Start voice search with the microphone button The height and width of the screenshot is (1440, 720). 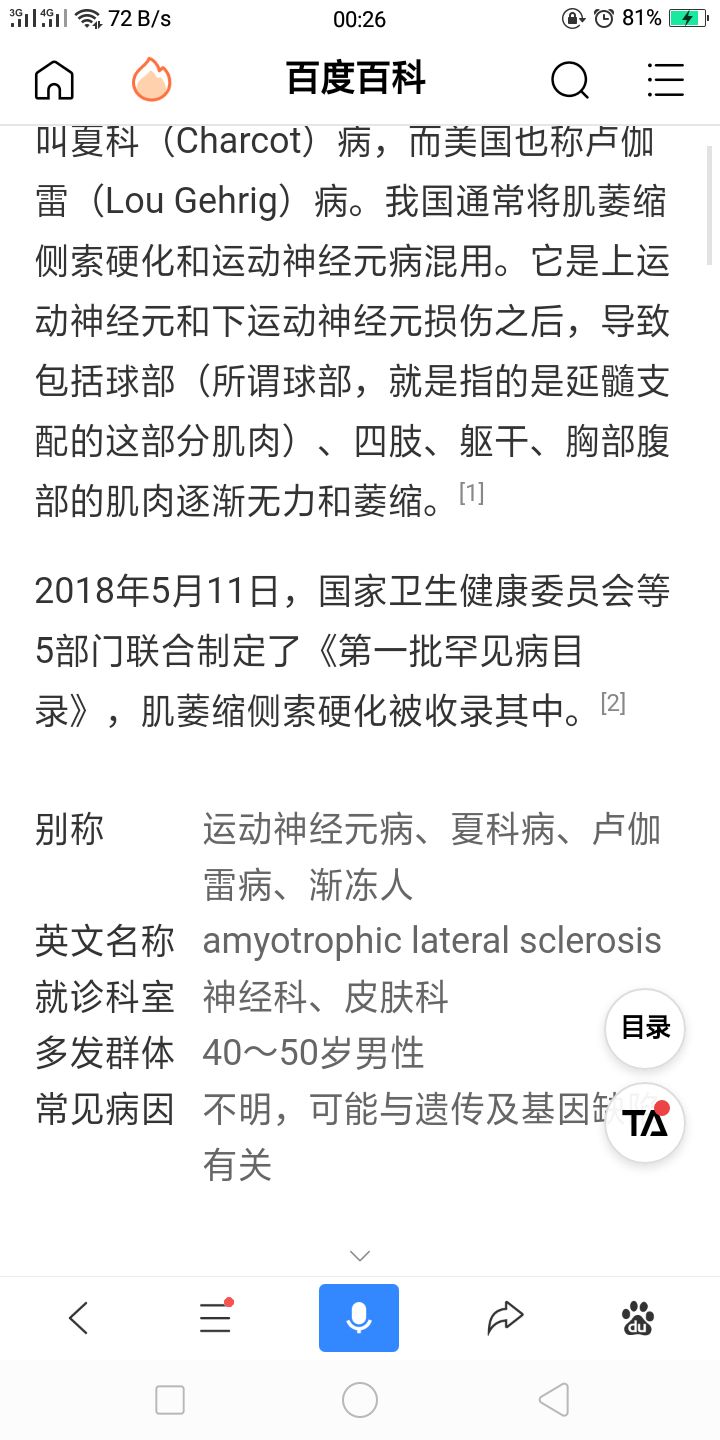click(x=359, y=1318)
